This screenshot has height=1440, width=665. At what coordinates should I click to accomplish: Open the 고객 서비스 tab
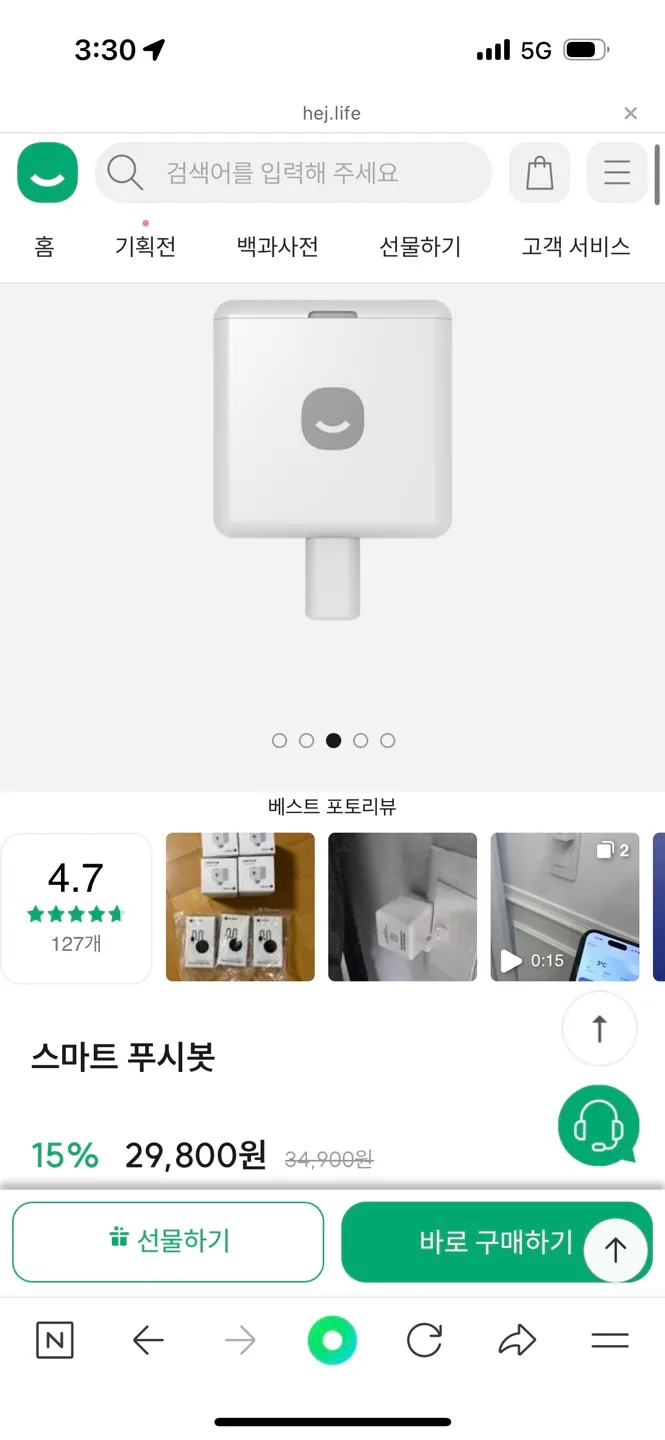pos(575,246)
